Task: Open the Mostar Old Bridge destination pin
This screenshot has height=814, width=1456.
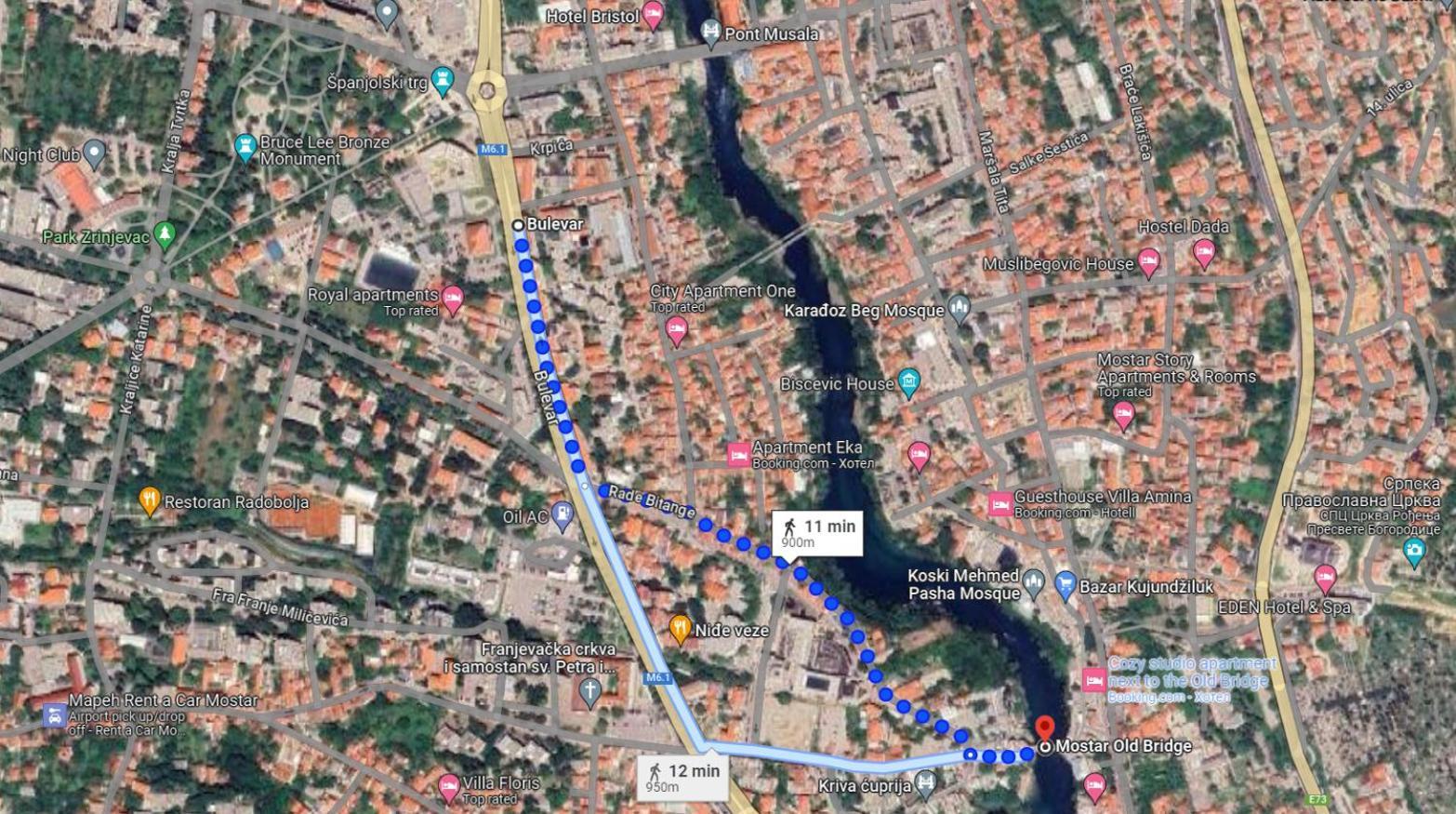Action: coord(1044,729)
